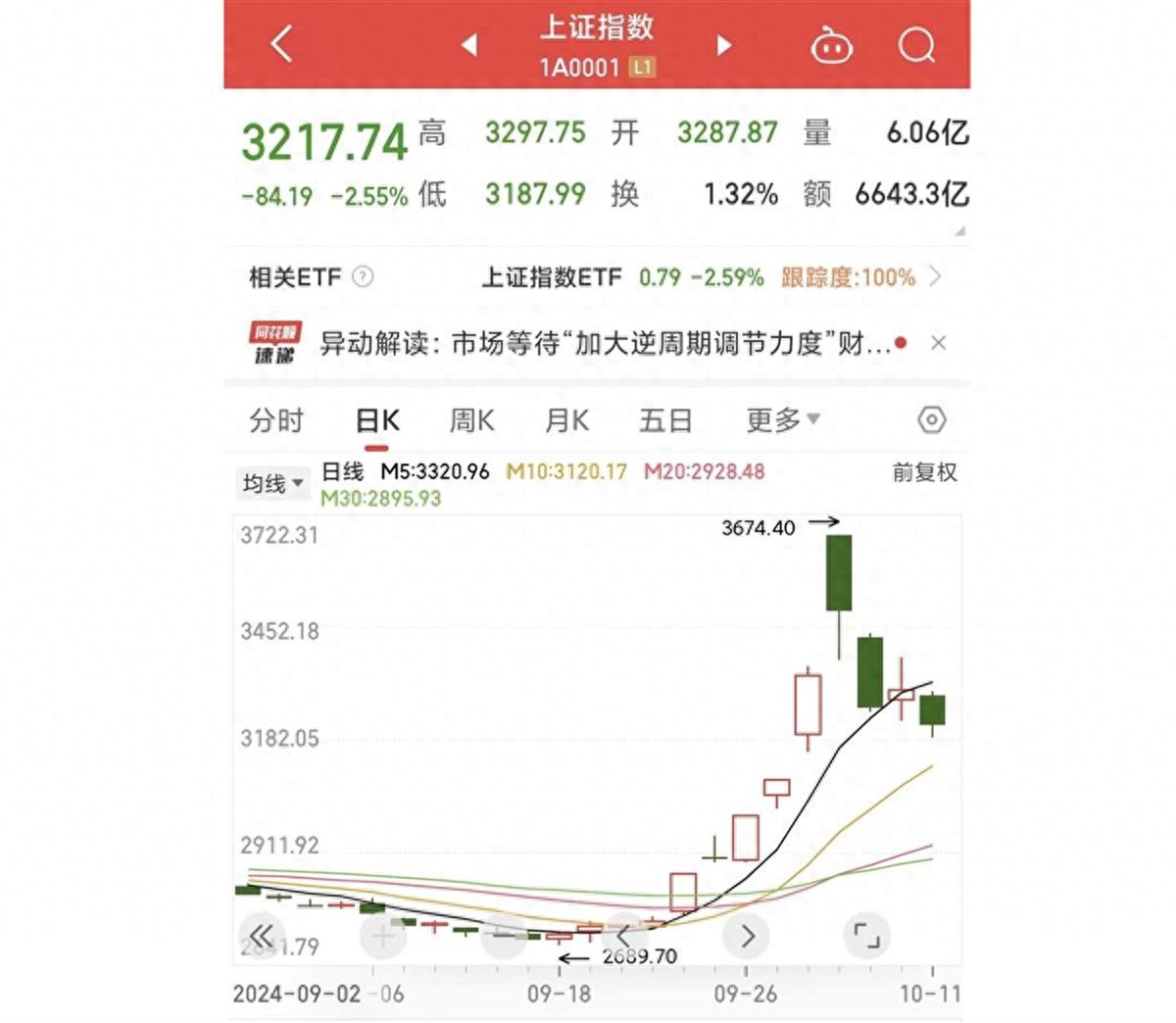This screenshot has height=1023, width=1176.
Task: Open chart settings hexagon icon
Action: click(931, 420)
